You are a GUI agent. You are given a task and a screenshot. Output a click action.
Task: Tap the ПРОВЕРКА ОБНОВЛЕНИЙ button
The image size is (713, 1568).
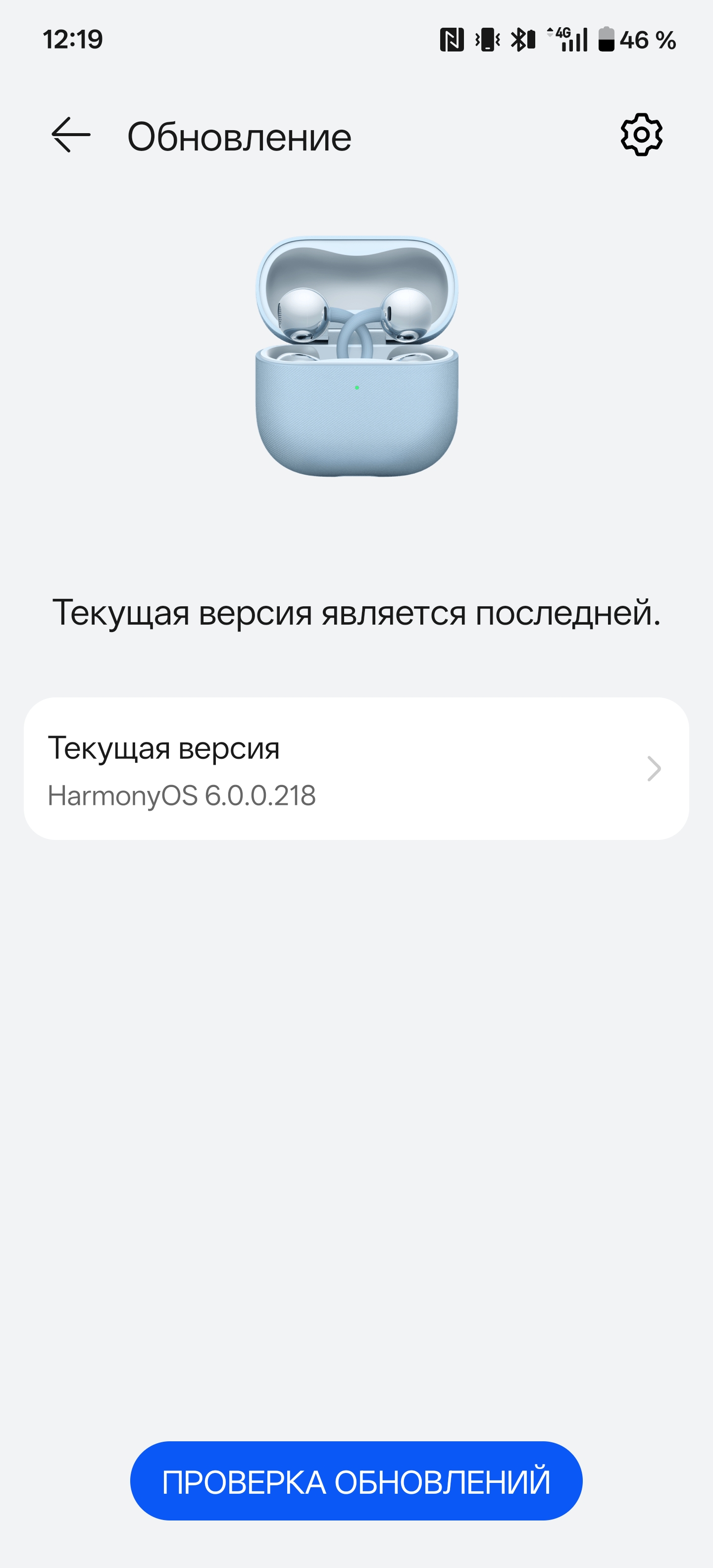[x=356, y=1481]
